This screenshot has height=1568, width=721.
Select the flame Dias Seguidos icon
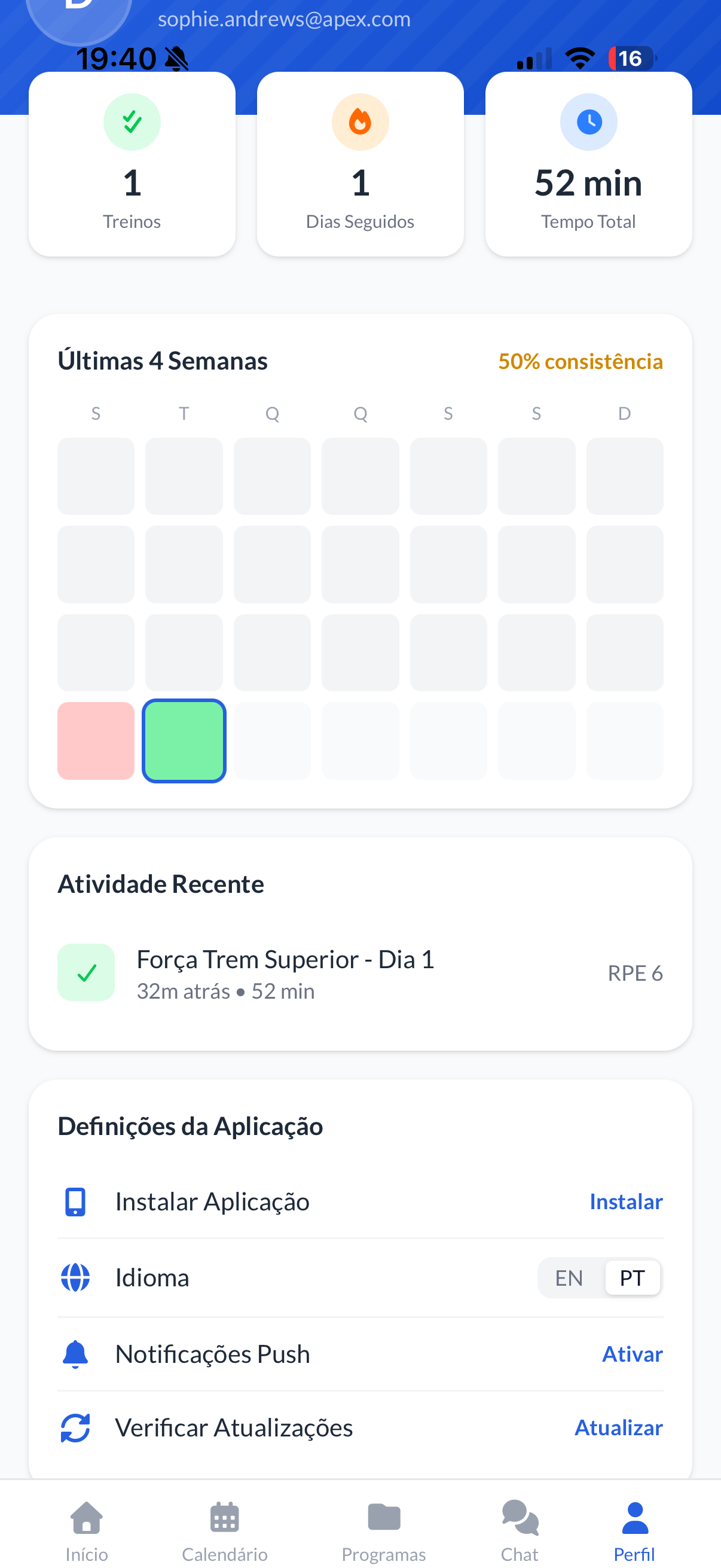(x=360, y=121)
